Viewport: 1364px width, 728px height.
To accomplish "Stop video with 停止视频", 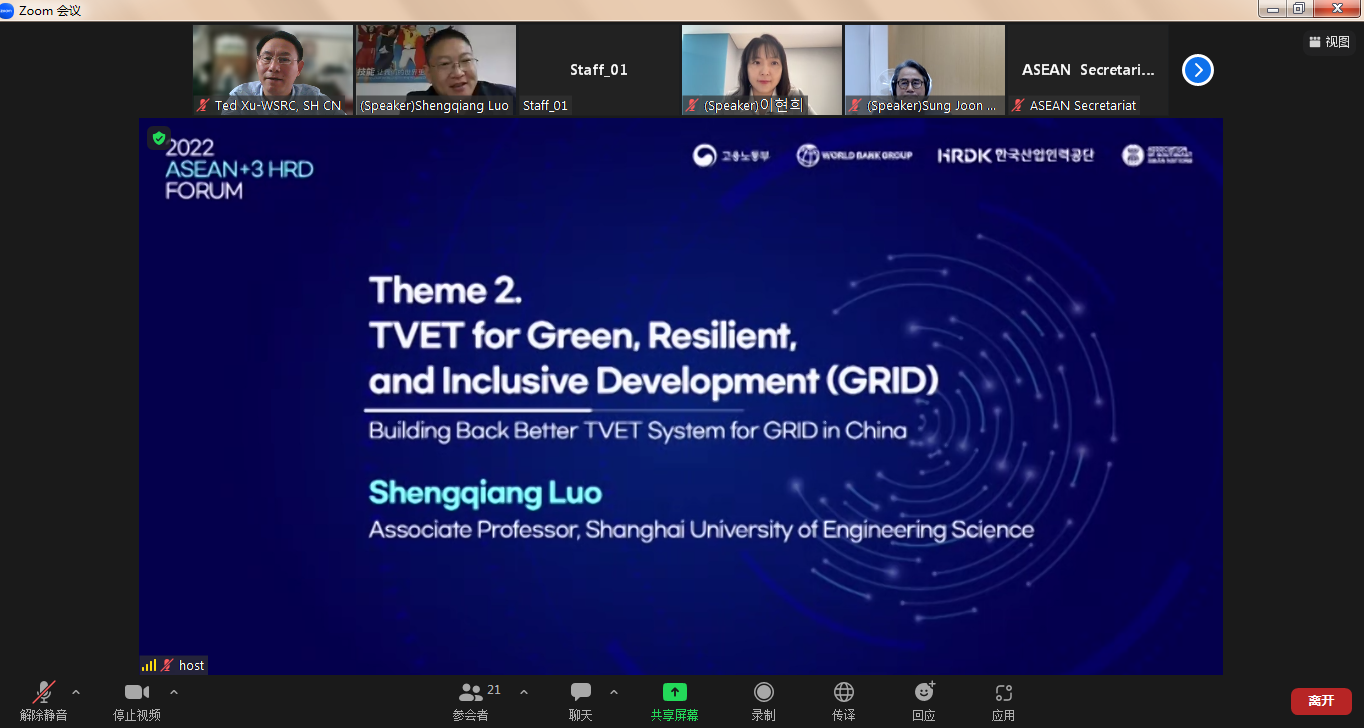I will 136,699.
